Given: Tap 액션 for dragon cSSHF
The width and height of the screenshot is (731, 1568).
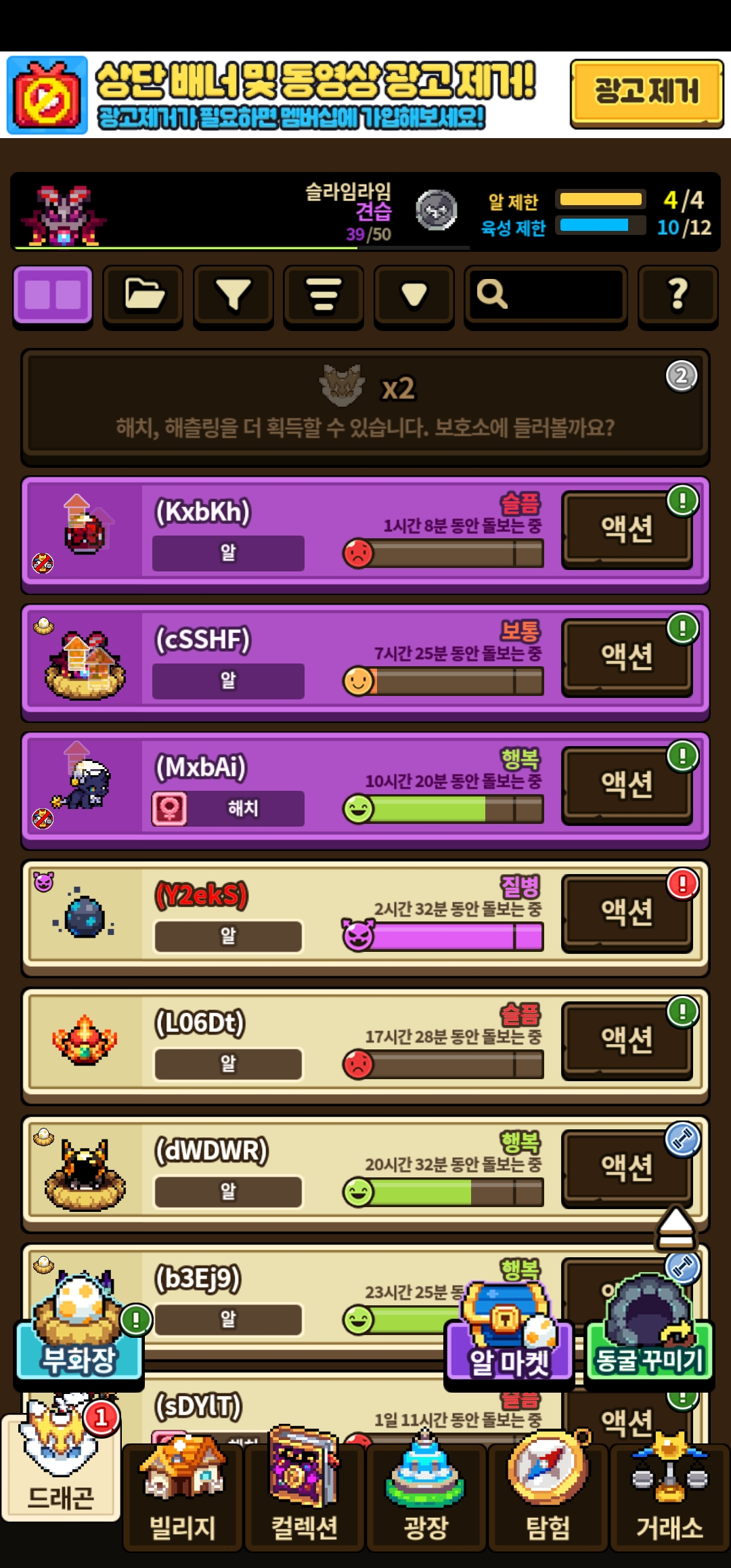Looking at the screenshot, I should pyautogui.click(x=627, y=657).
